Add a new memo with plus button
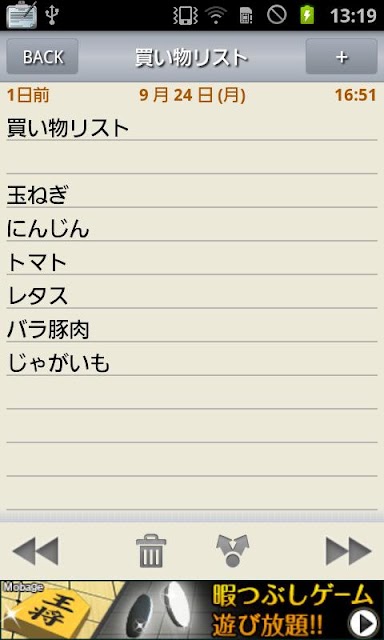Image resolution: width=384 pixels, height=640 pixels. 341,57
